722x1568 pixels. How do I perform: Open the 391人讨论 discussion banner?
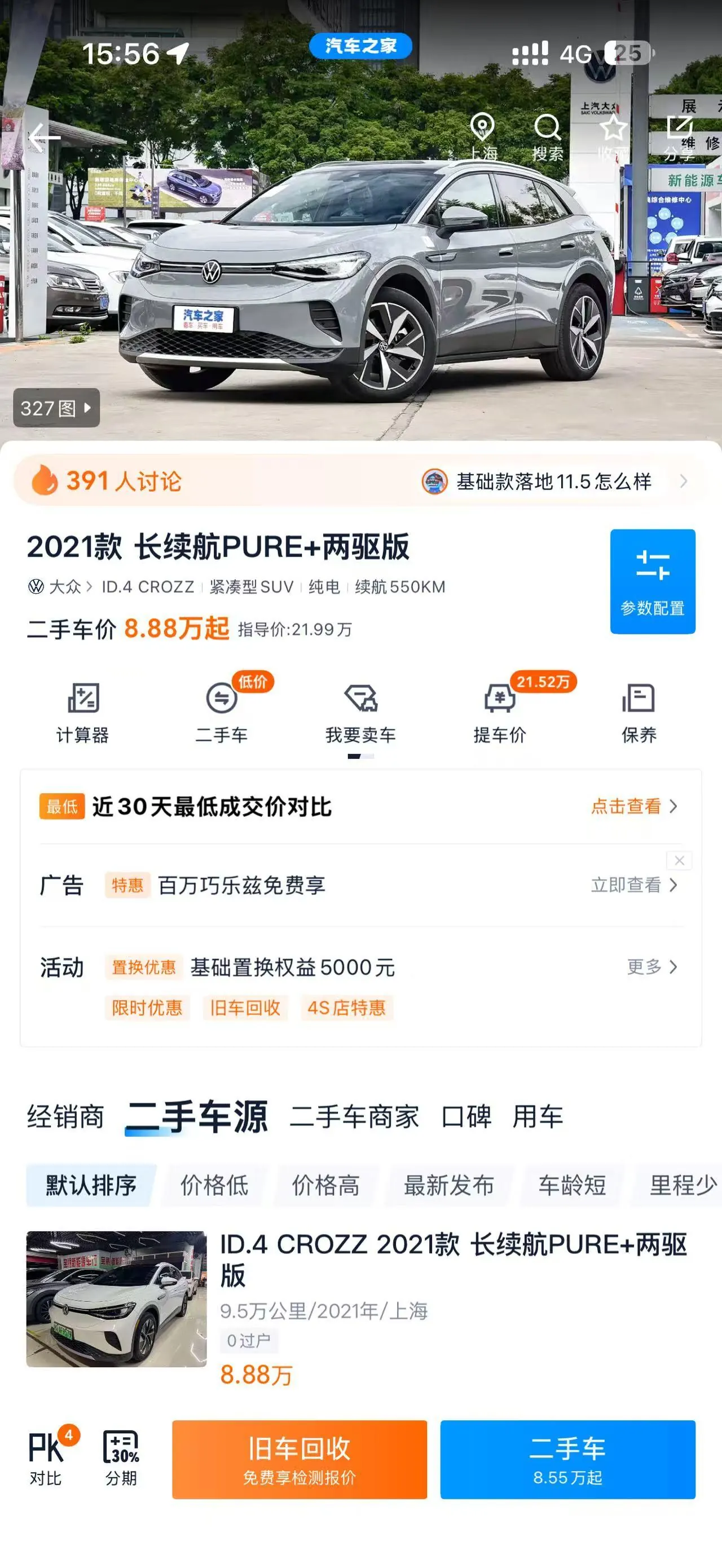pos(360,481)
